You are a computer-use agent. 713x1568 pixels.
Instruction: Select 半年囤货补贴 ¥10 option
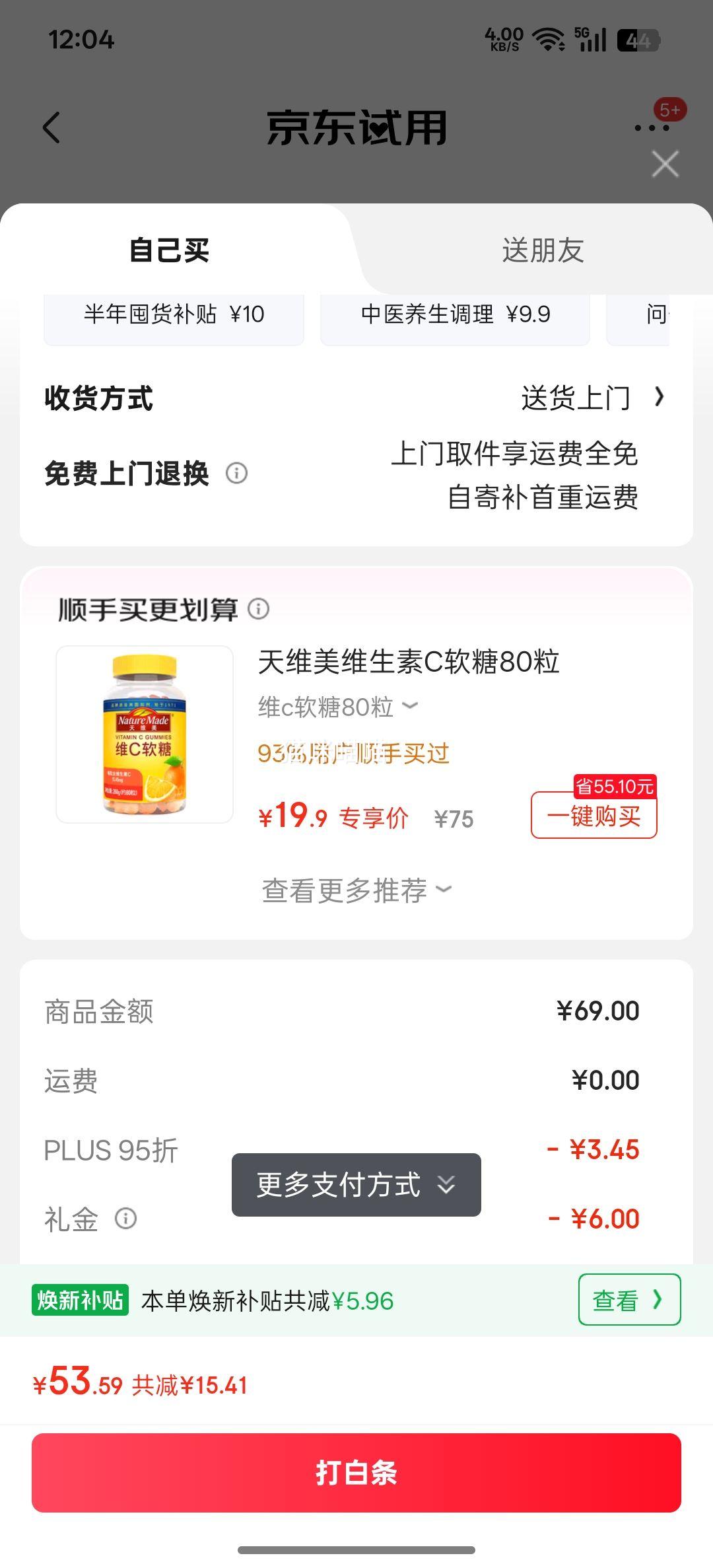(x=174, y=315)
